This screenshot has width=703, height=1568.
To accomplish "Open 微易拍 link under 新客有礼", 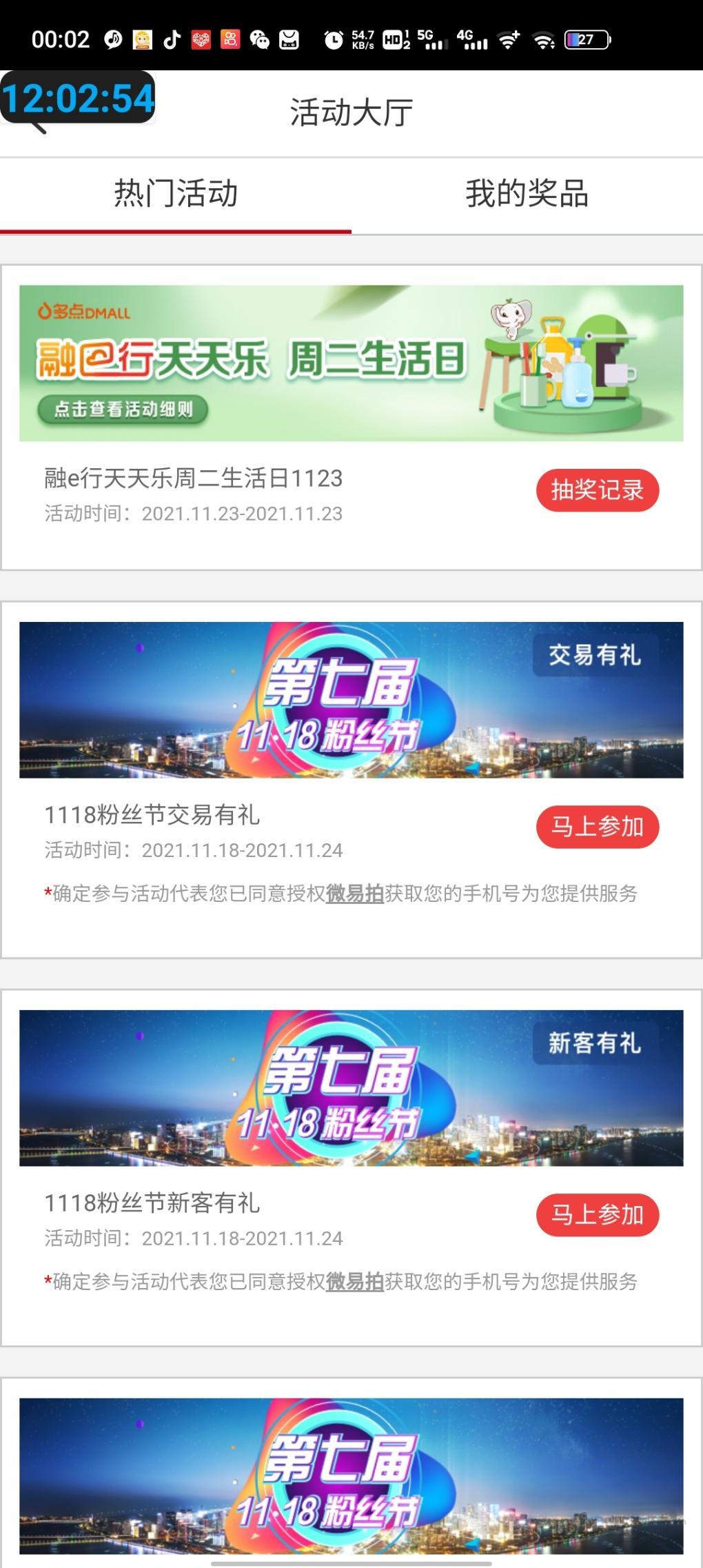I will coord(354,1282).
